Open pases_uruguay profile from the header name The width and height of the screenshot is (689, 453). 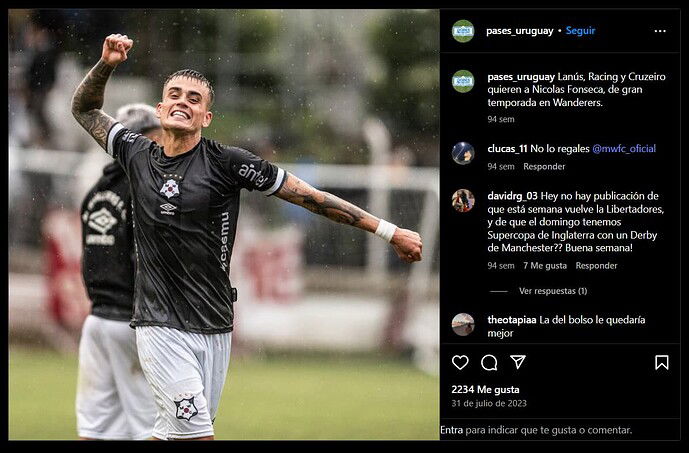(x=519, y=31)
